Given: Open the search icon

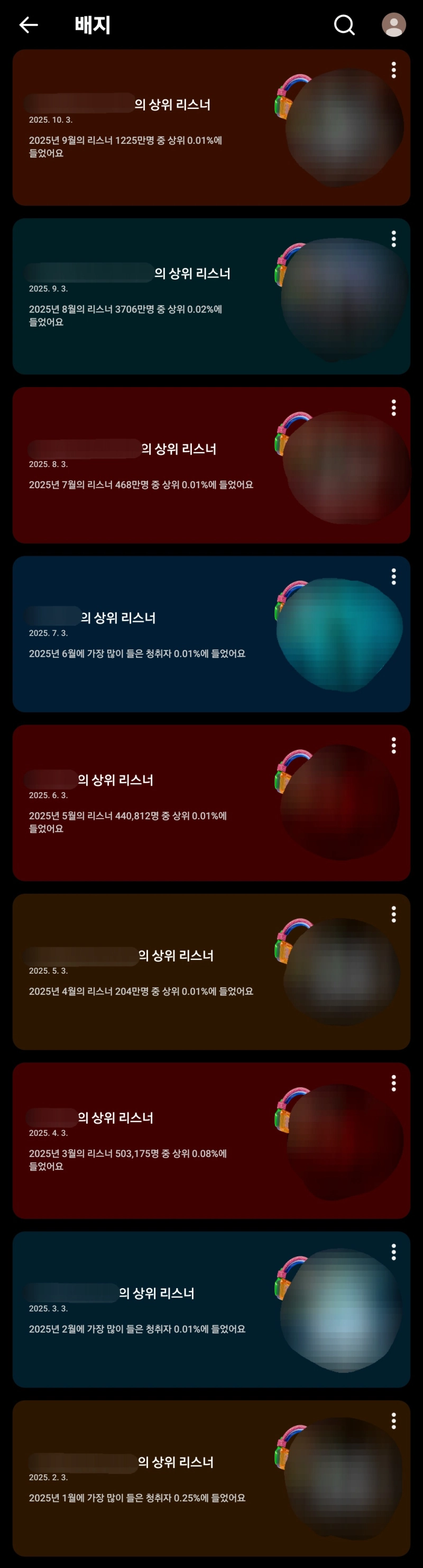Looking at the screenshot, I should 344,25.
